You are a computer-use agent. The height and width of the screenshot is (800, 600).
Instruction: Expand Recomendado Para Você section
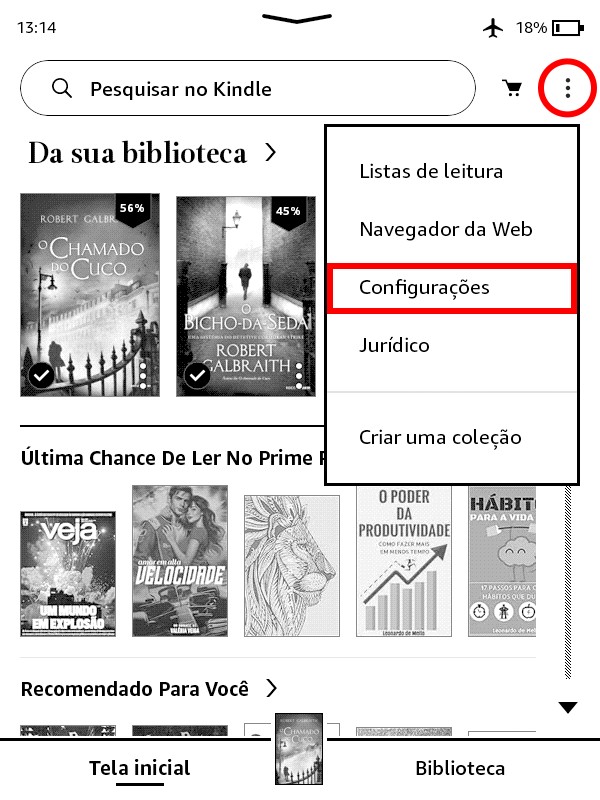(x=271, y=688)
